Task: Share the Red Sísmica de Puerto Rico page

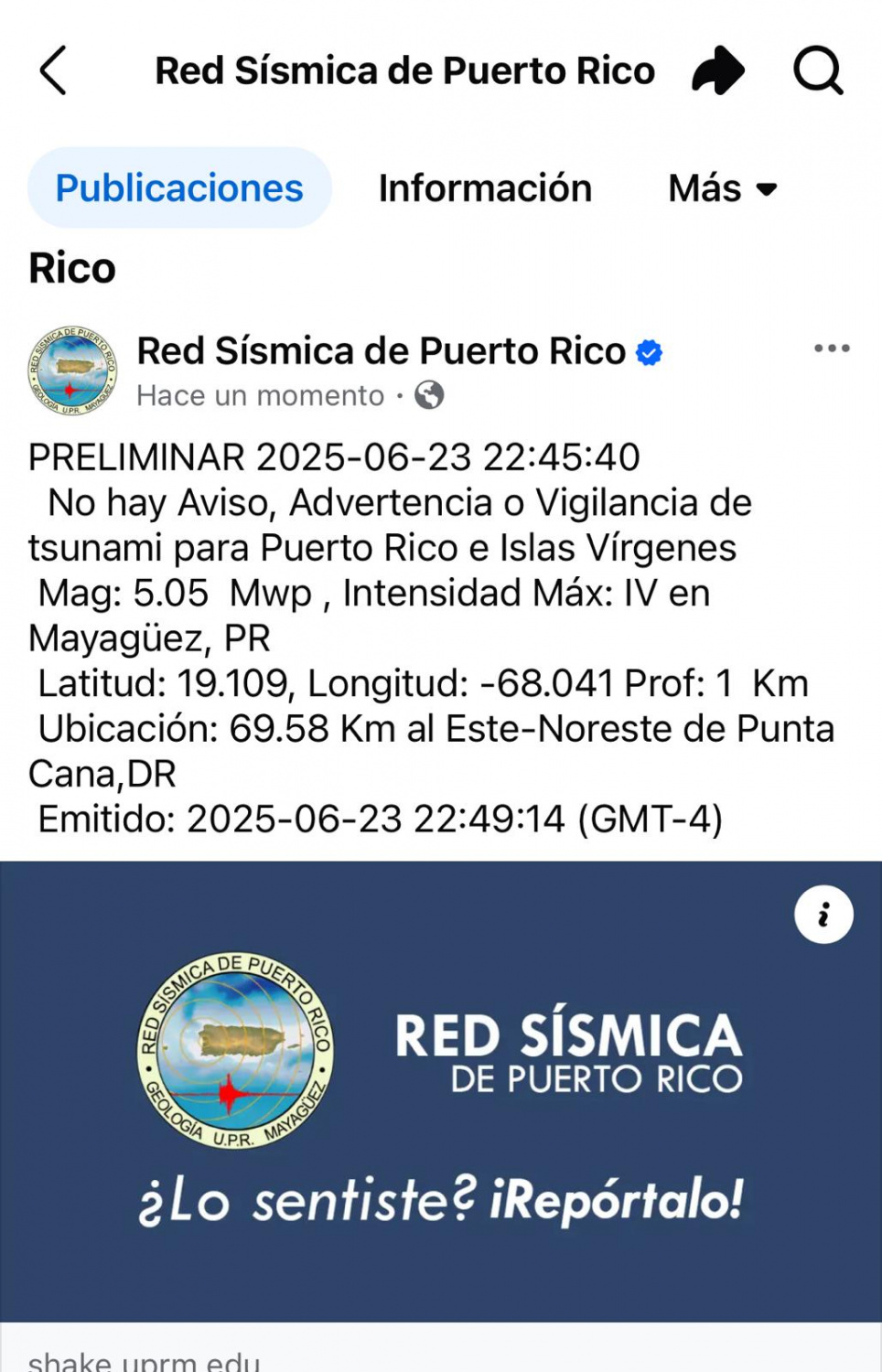Action: click(718, 70)
